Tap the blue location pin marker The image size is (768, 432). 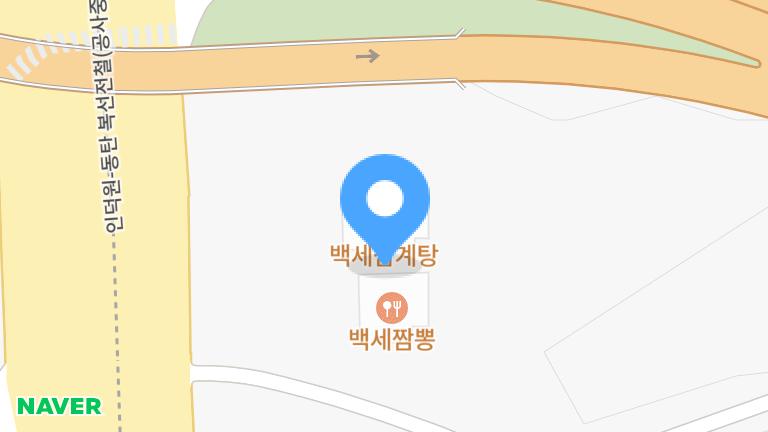click(x=385, y=208)
